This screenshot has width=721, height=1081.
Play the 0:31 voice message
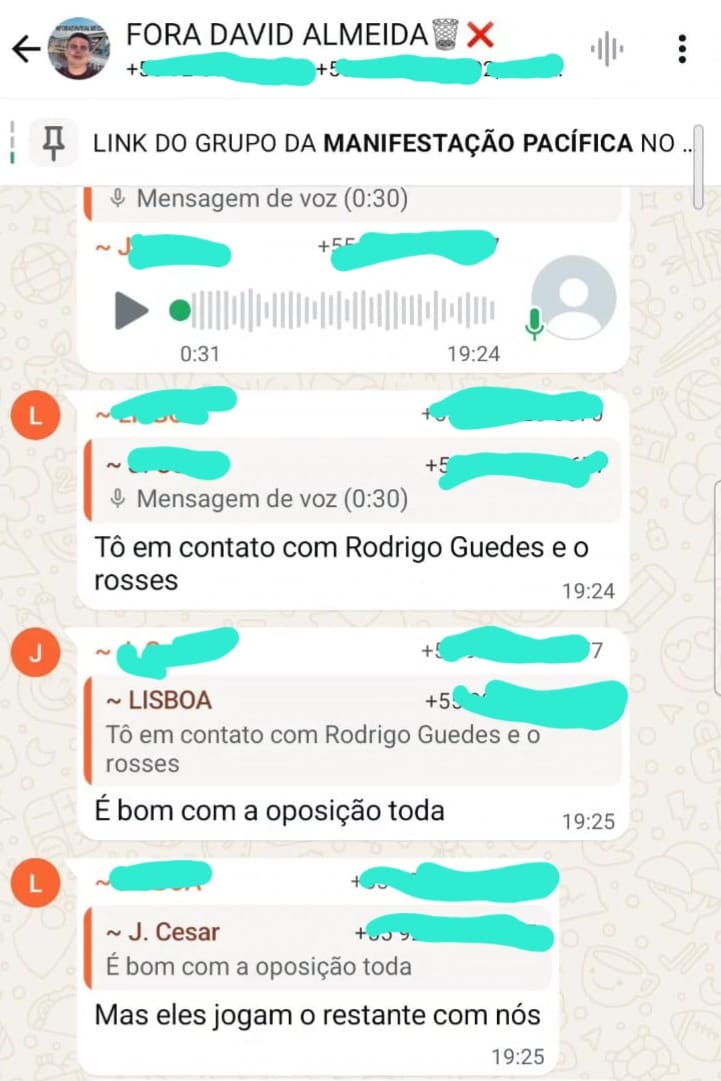(x=132, y=311)
